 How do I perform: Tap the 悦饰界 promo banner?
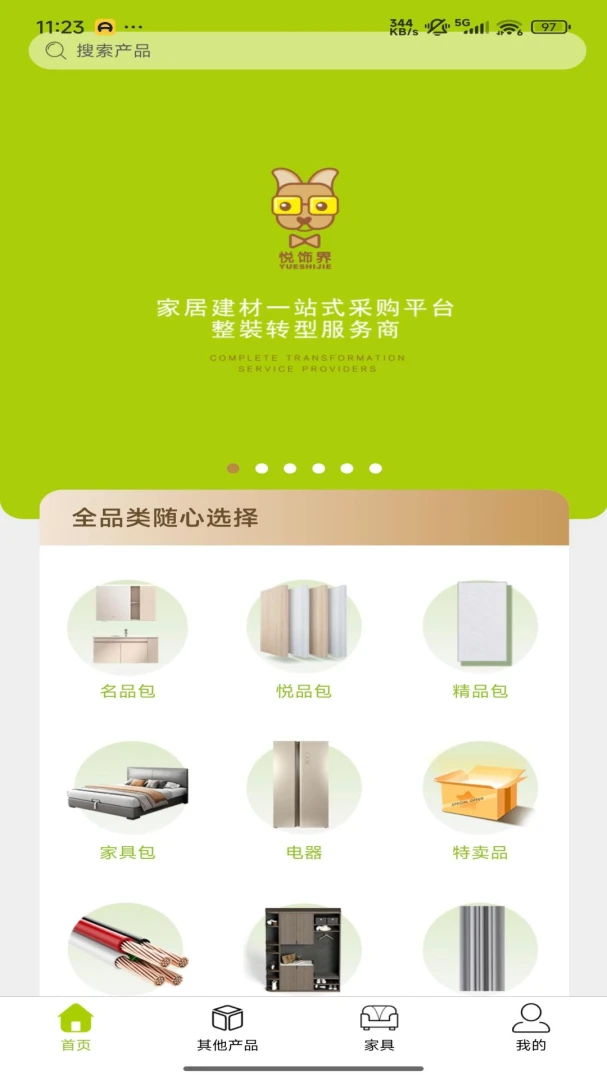[304, 269]
